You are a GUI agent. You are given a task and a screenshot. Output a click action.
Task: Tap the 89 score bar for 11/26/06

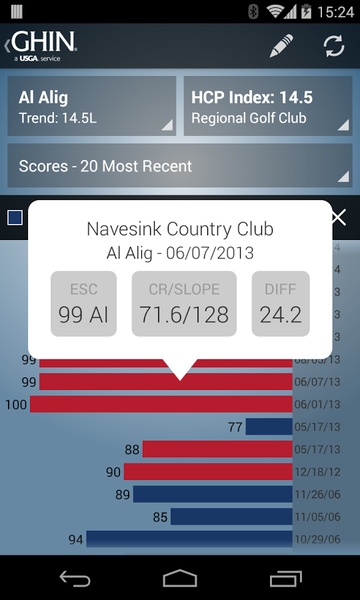[x=213, y=494]
